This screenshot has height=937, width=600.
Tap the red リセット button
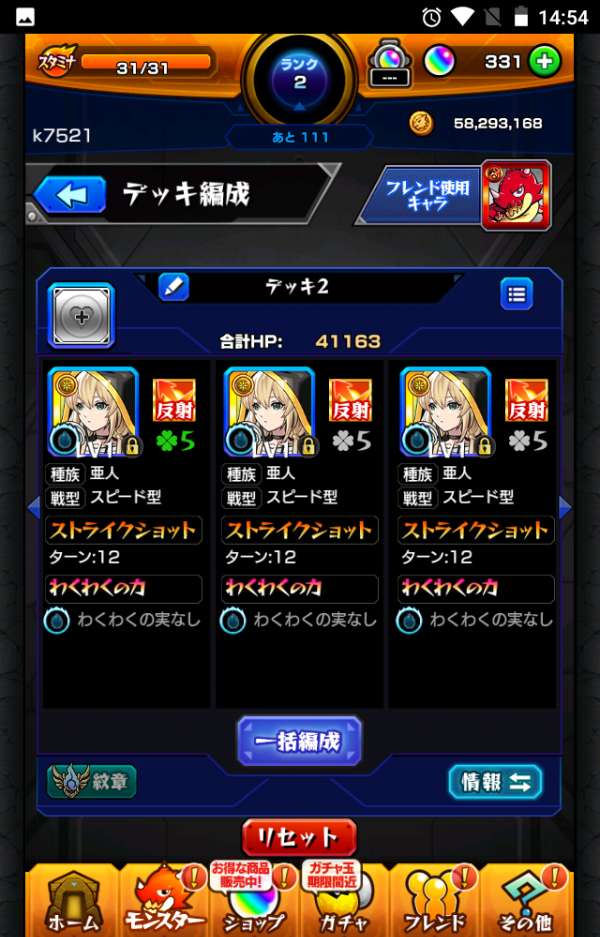click(299, 838)
